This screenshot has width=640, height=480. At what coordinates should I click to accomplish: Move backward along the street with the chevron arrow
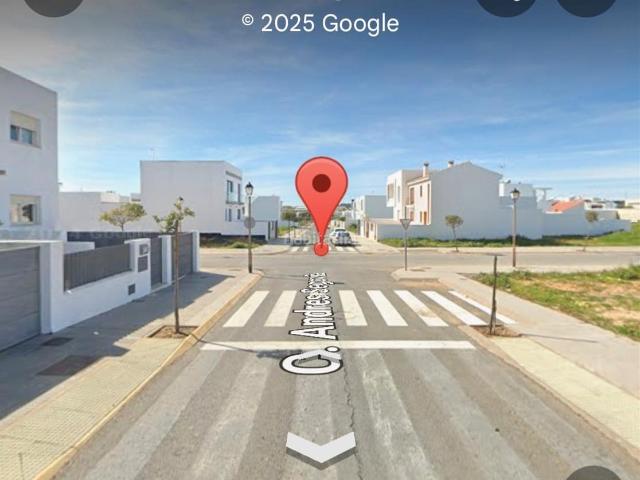tap(320, 447)
